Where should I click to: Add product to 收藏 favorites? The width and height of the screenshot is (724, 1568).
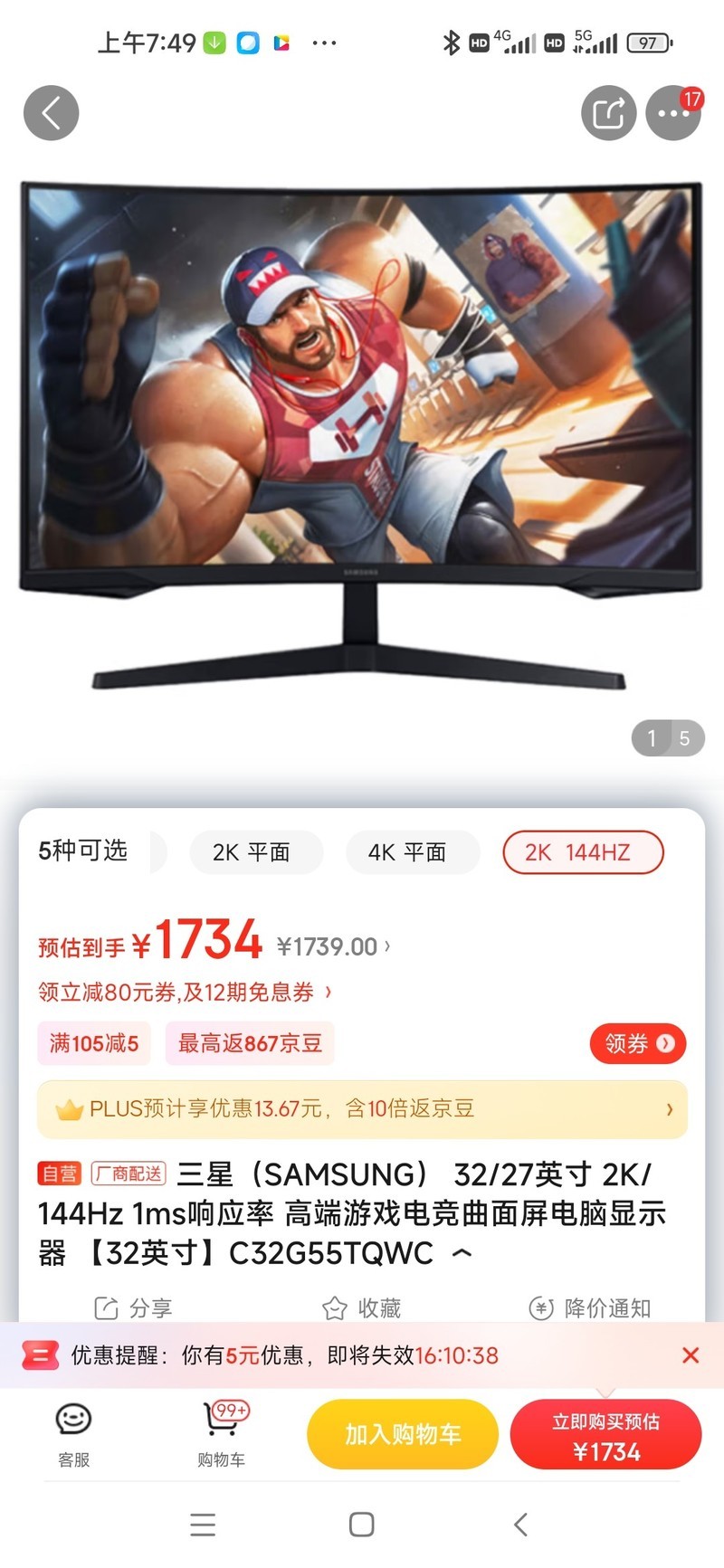coord(361,1307)
